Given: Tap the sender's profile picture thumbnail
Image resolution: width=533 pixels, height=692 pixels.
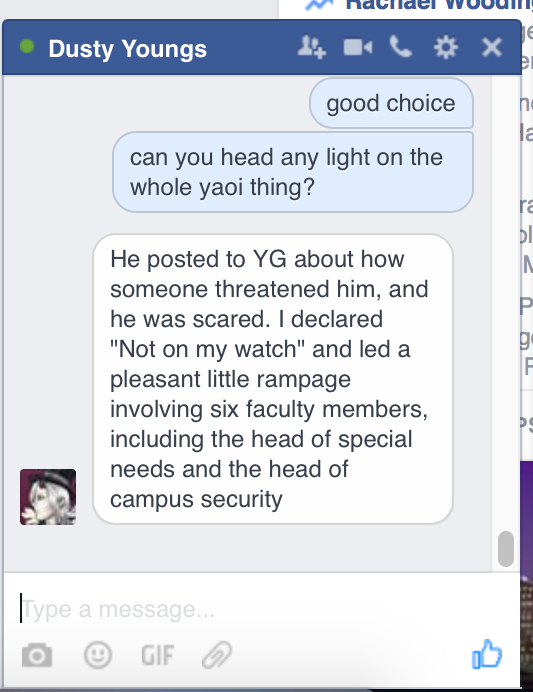Looking at the screenshot, I should pos(48,497).
